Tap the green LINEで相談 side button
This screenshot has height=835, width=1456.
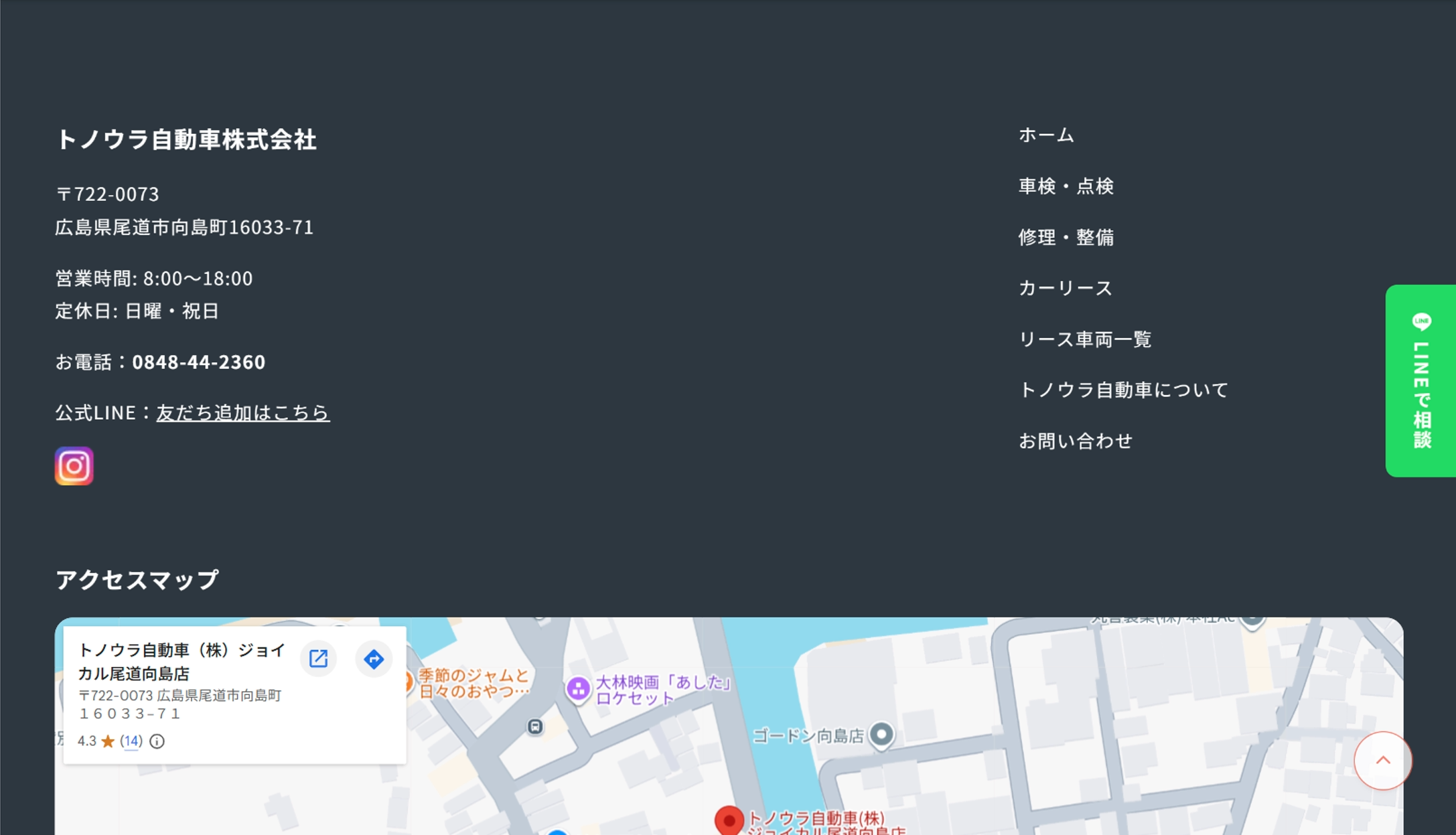coord(1421,381)
